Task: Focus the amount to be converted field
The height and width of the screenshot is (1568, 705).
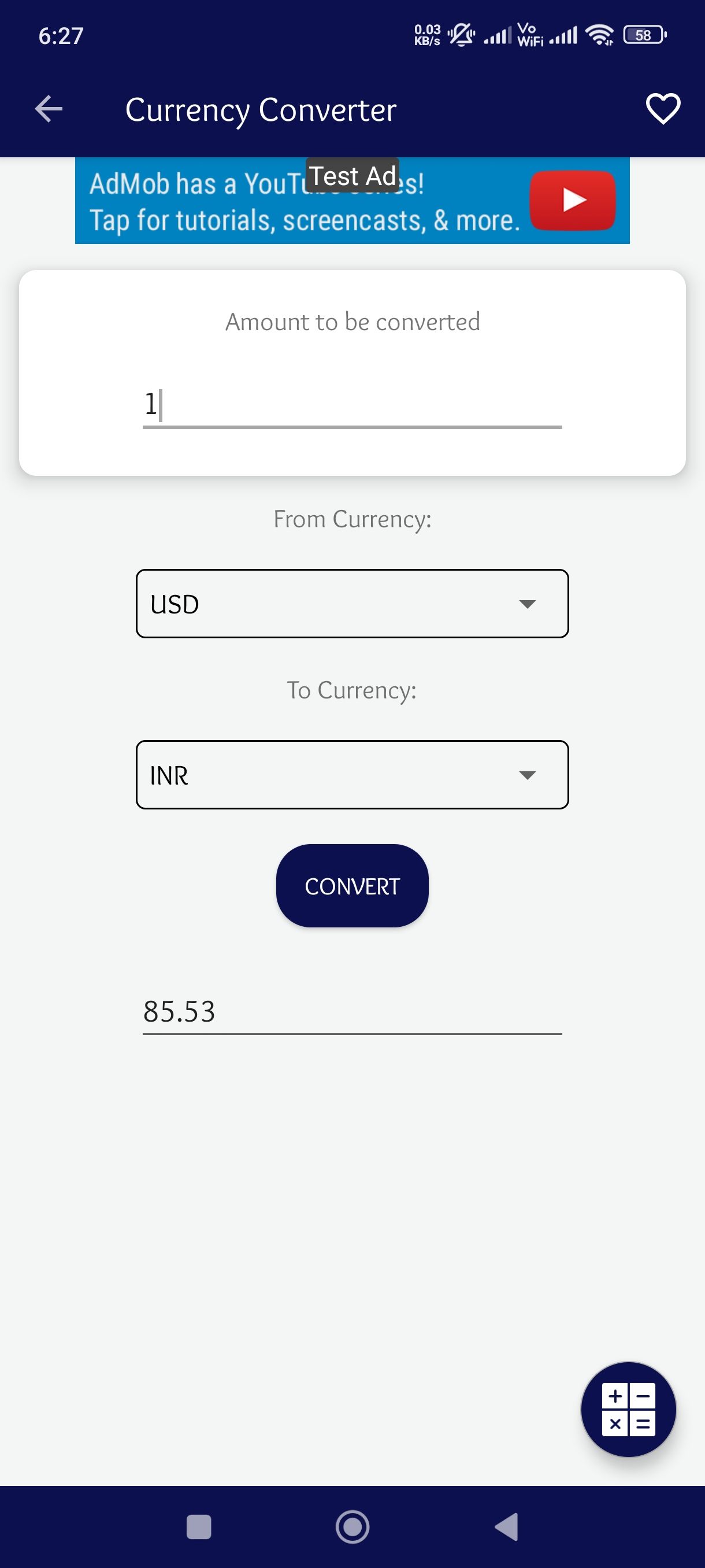Action: coord(351,405)
